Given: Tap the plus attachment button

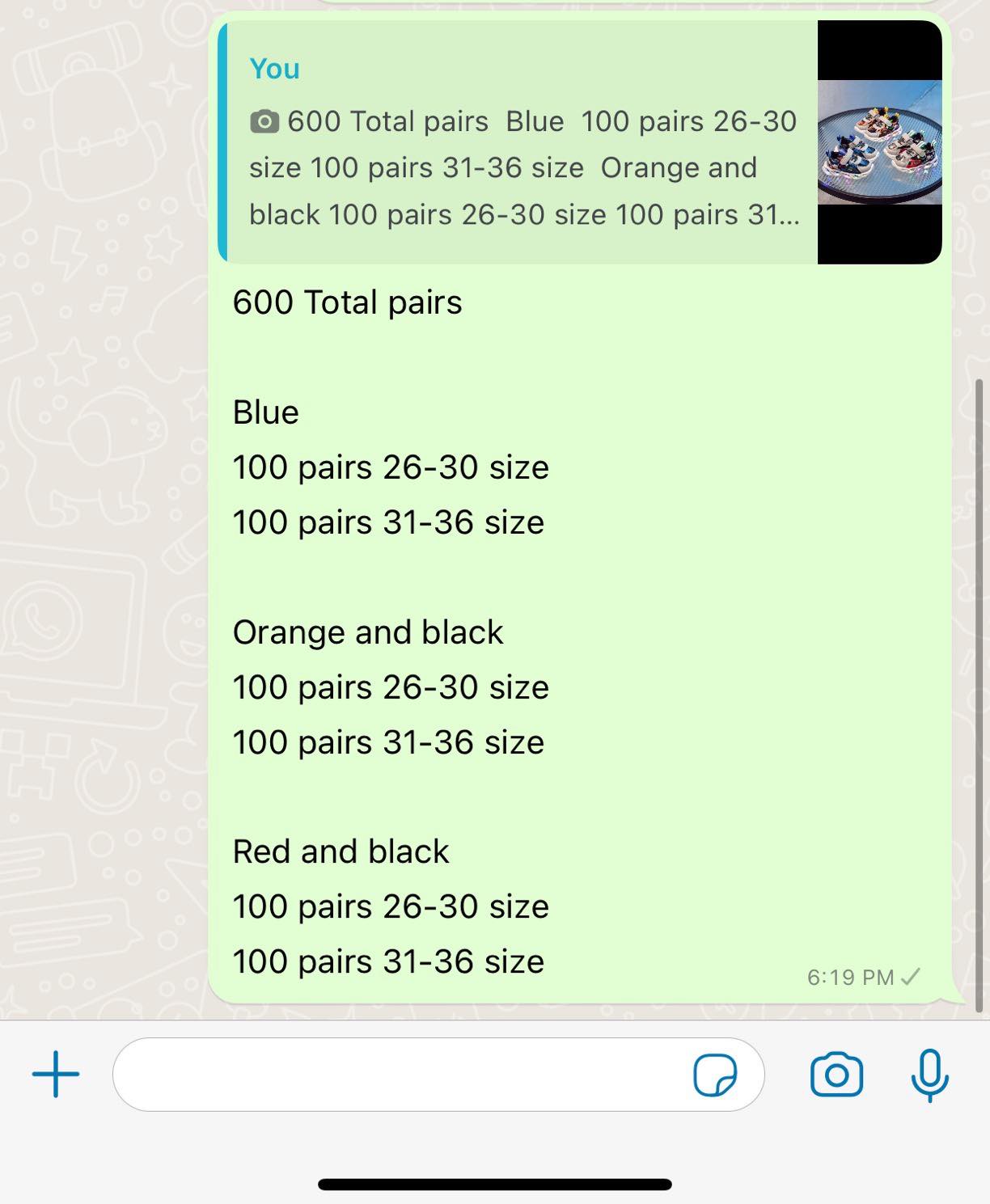Looking at the screenshot, I should tap(56, 1075).
